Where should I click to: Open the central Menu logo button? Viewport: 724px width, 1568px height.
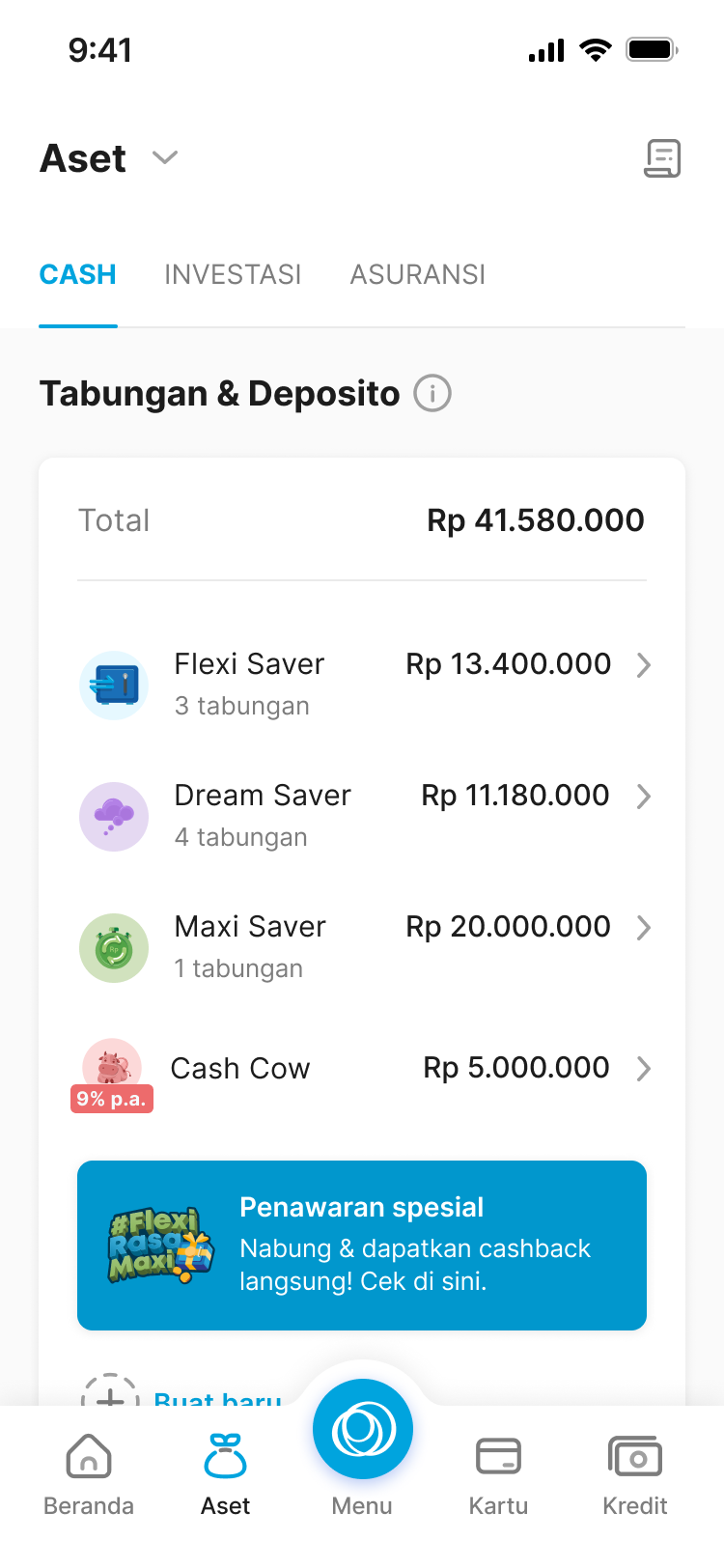click(362, 1429)
